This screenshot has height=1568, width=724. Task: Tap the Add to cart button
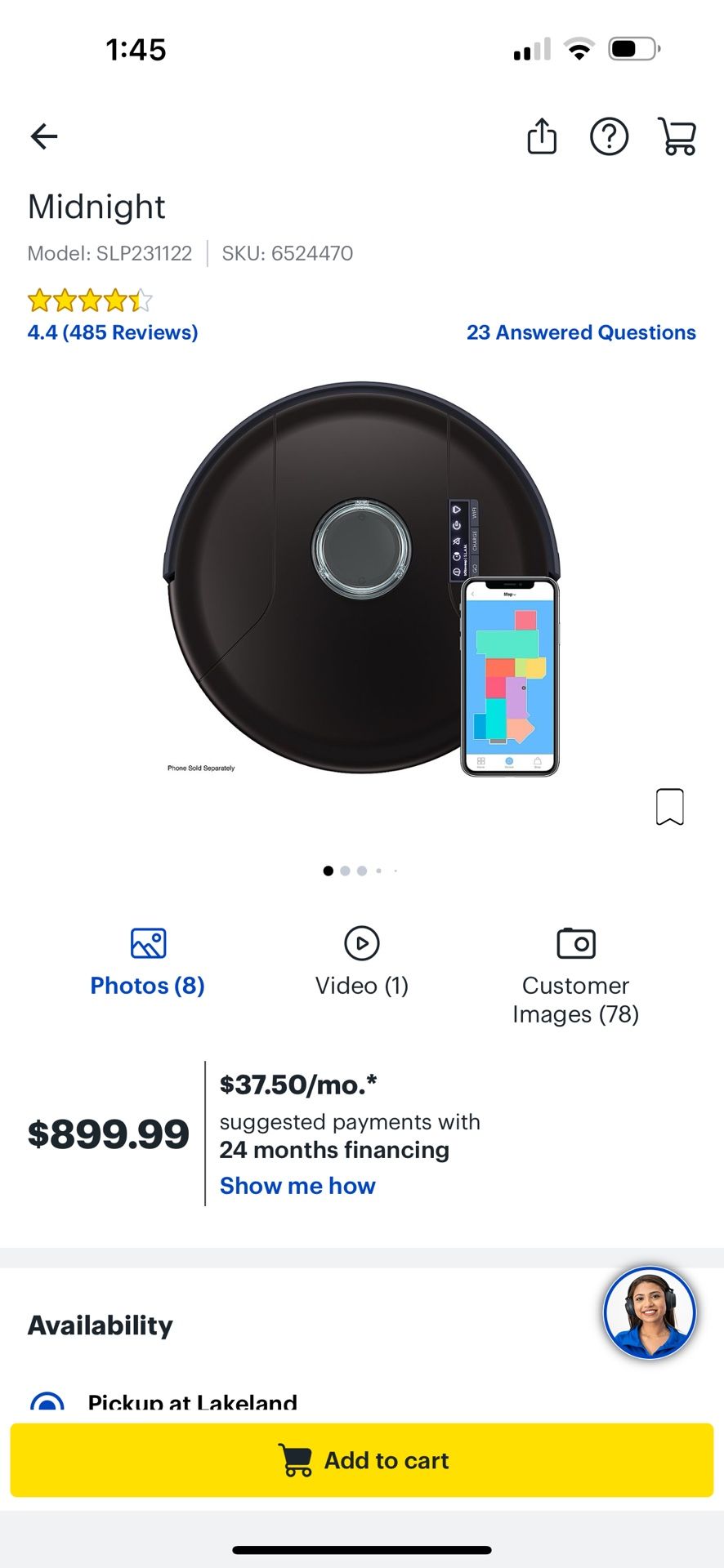pos(362,1460)
